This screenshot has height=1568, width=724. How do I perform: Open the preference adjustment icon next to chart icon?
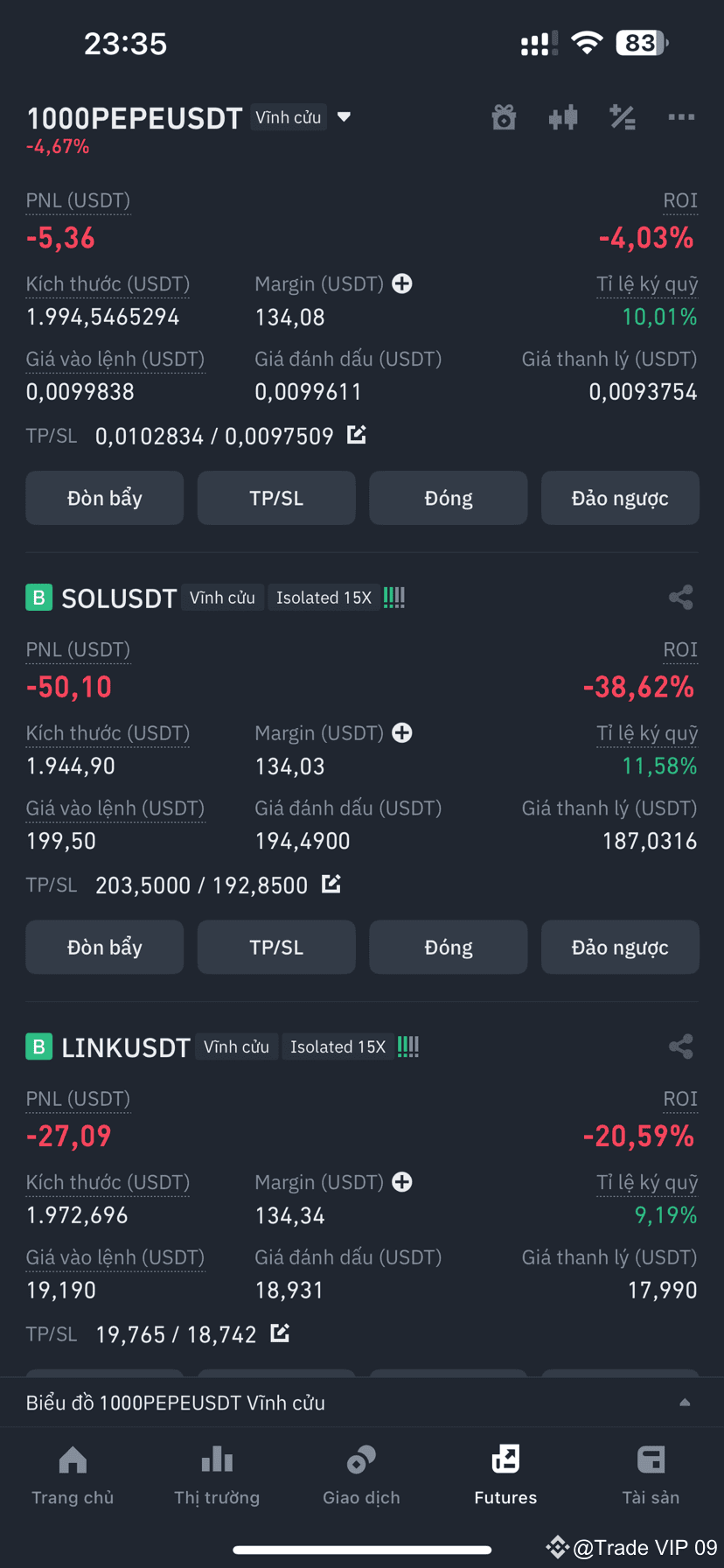[623, 116]
